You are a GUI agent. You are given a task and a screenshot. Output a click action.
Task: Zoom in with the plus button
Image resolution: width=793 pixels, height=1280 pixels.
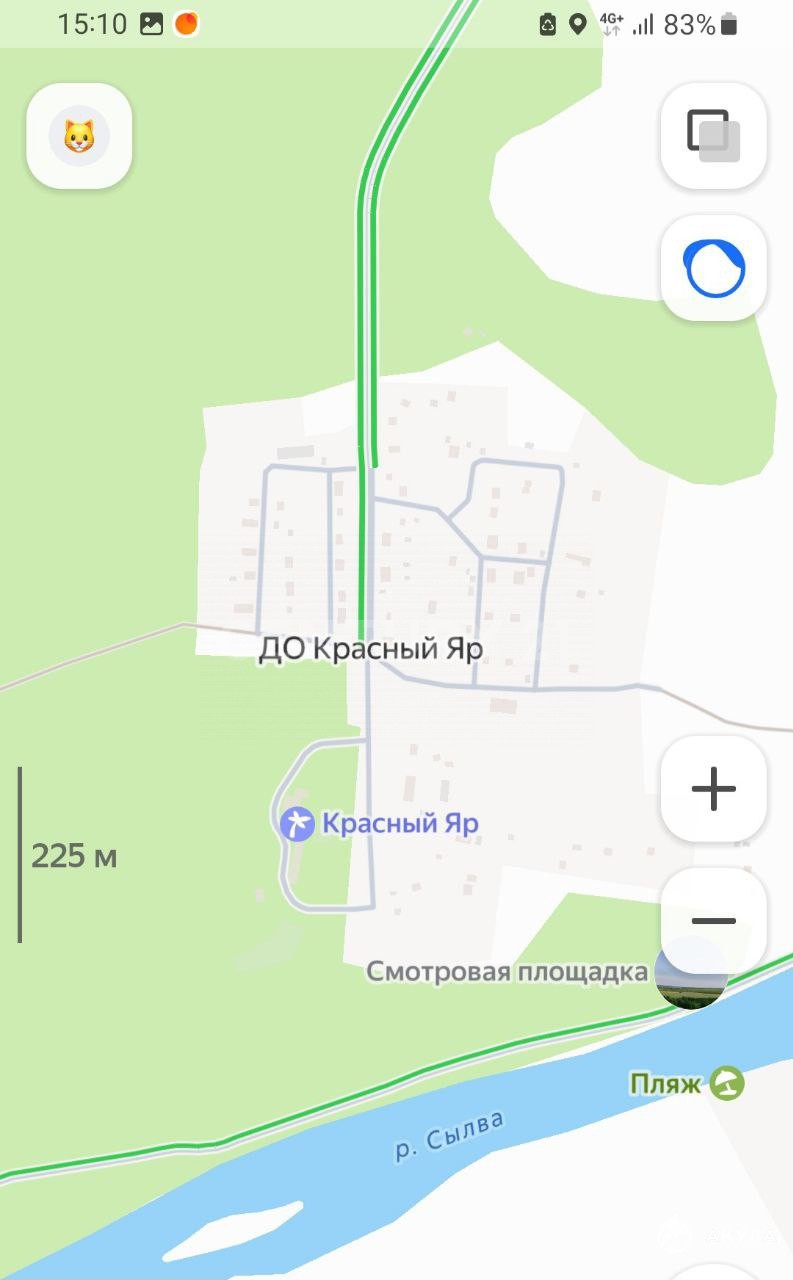point(714,789)
